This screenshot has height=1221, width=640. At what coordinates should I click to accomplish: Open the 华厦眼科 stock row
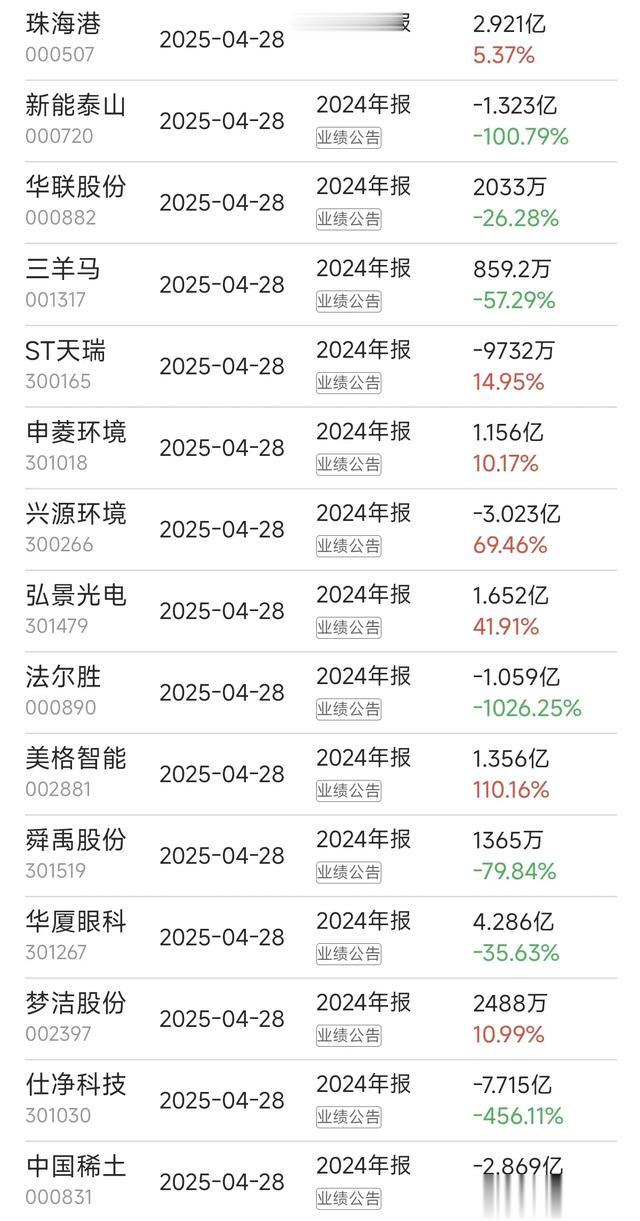point(320,938)
